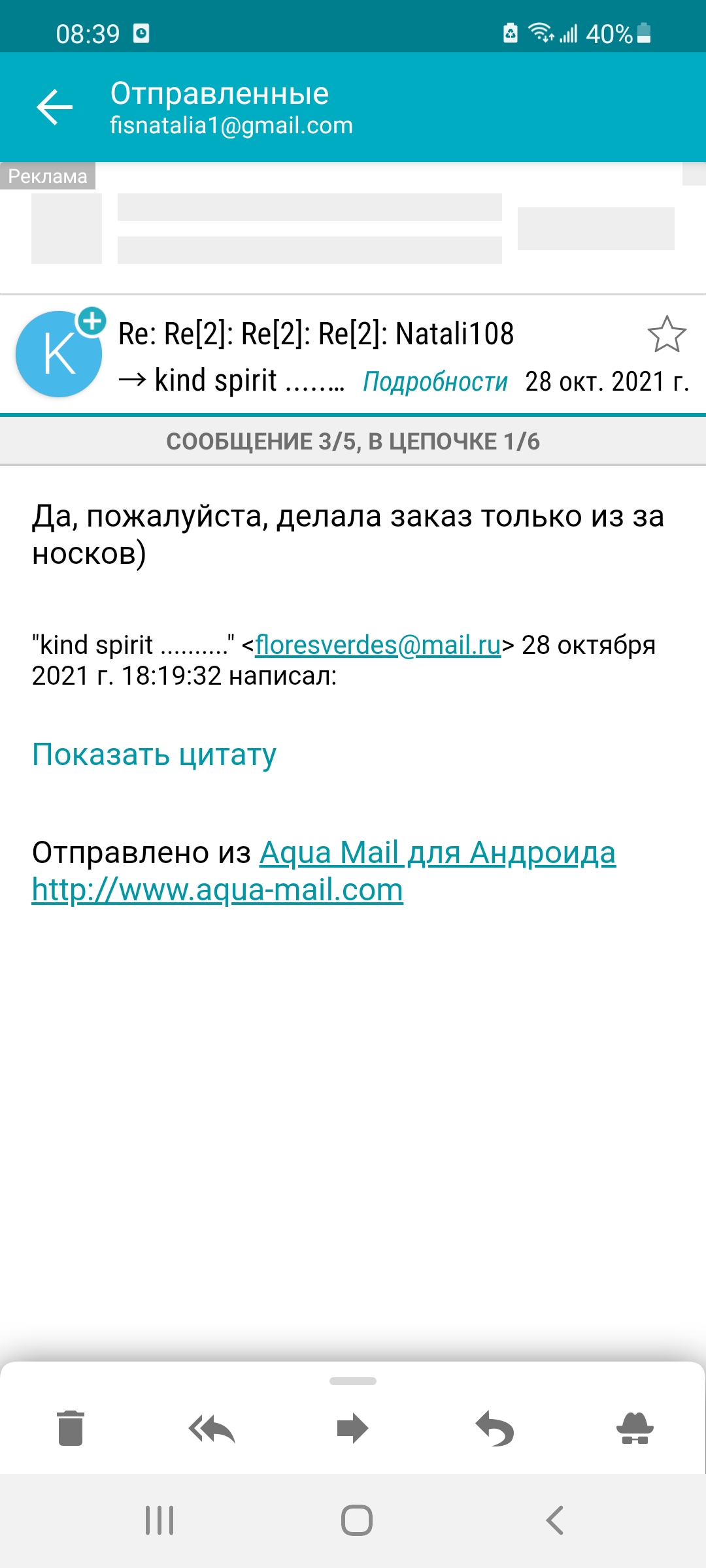This screenshot has height=1568, width=706.
Task: Open the Aqua Mail для Андроида link
Action: pyautogui.click(x=437, y=853)
